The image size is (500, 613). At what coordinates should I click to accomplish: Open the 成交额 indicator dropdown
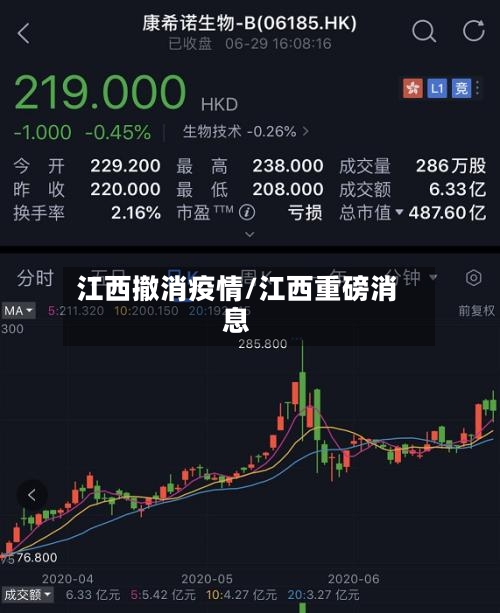coord(27,595)
